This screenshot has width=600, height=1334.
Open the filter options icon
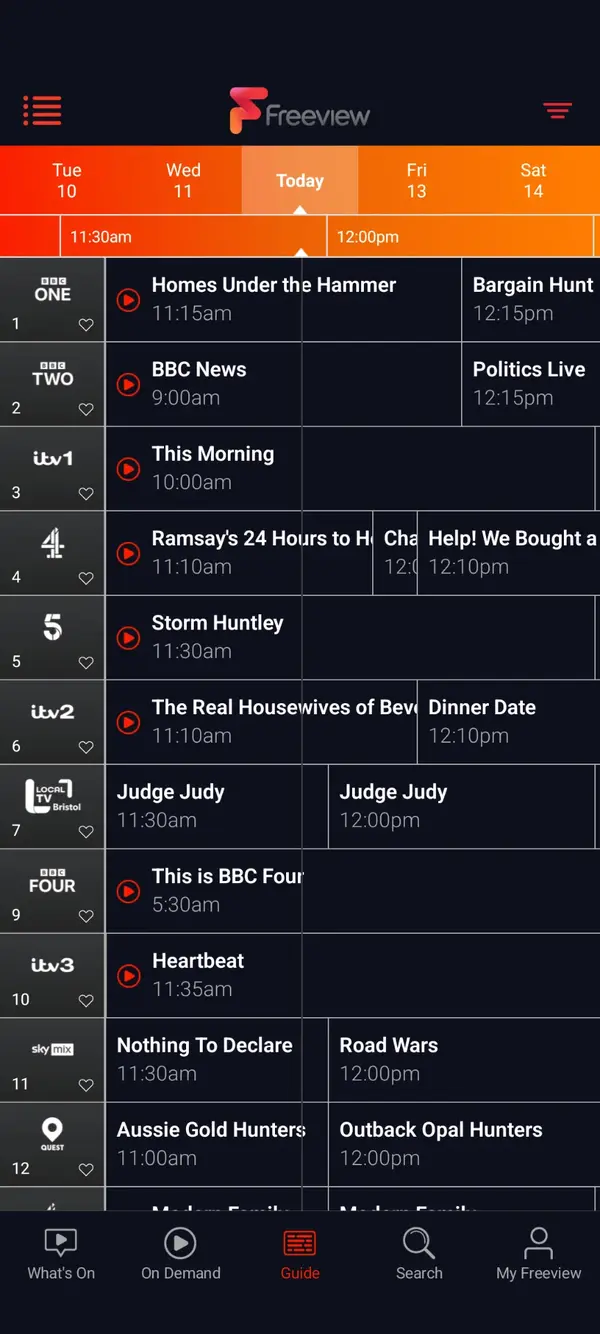pos(557,110)
